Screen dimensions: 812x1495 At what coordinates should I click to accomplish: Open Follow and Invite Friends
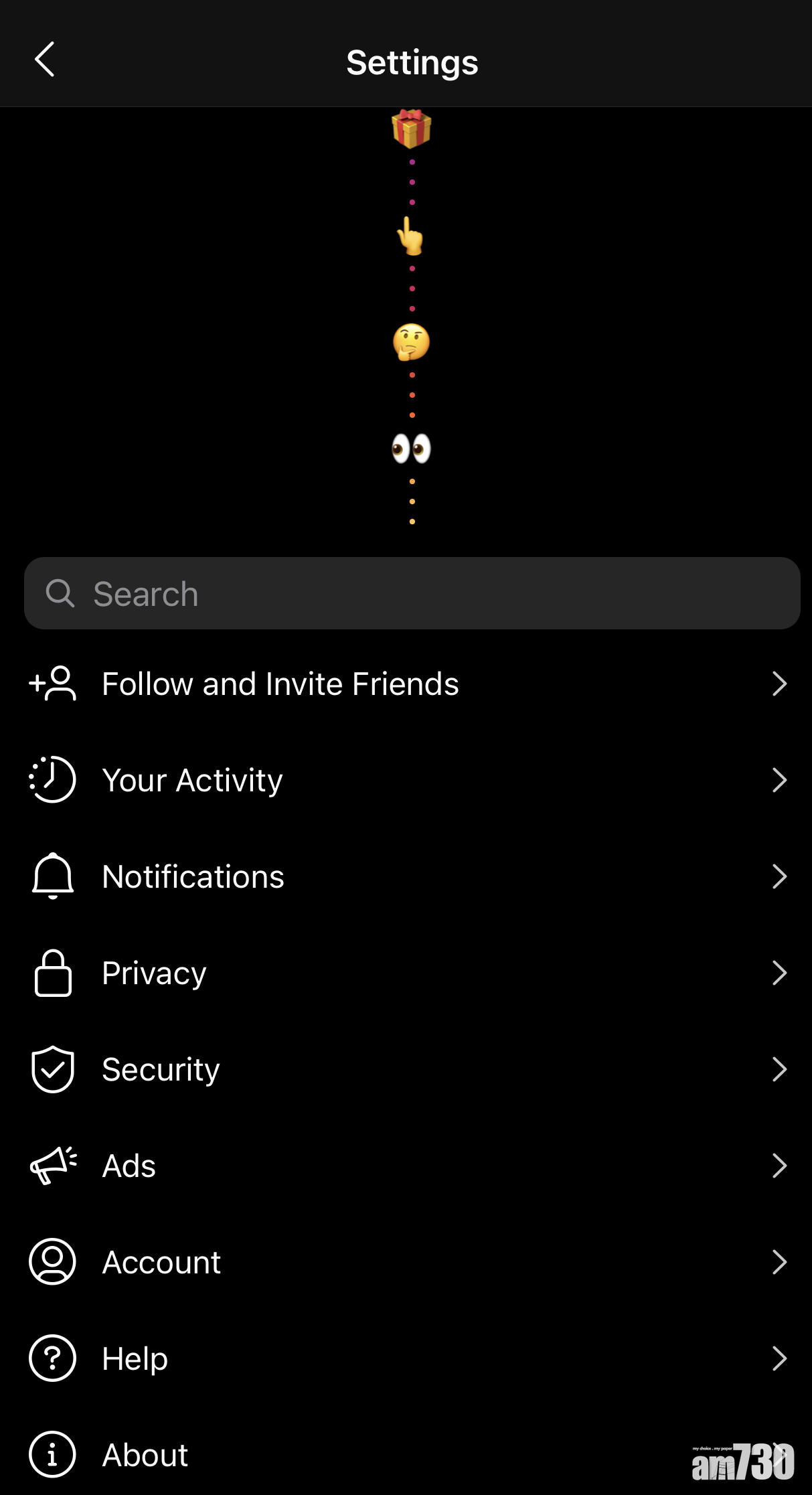pyautogui.click(x=280, y=684)
